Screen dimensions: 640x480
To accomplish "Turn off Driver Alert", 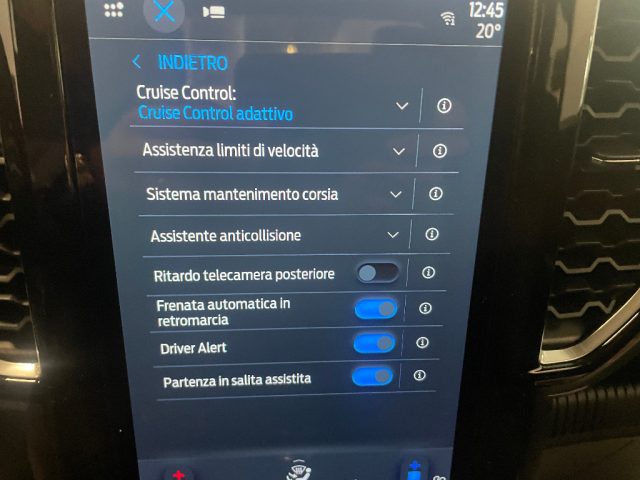I will [x=374, y=344].
